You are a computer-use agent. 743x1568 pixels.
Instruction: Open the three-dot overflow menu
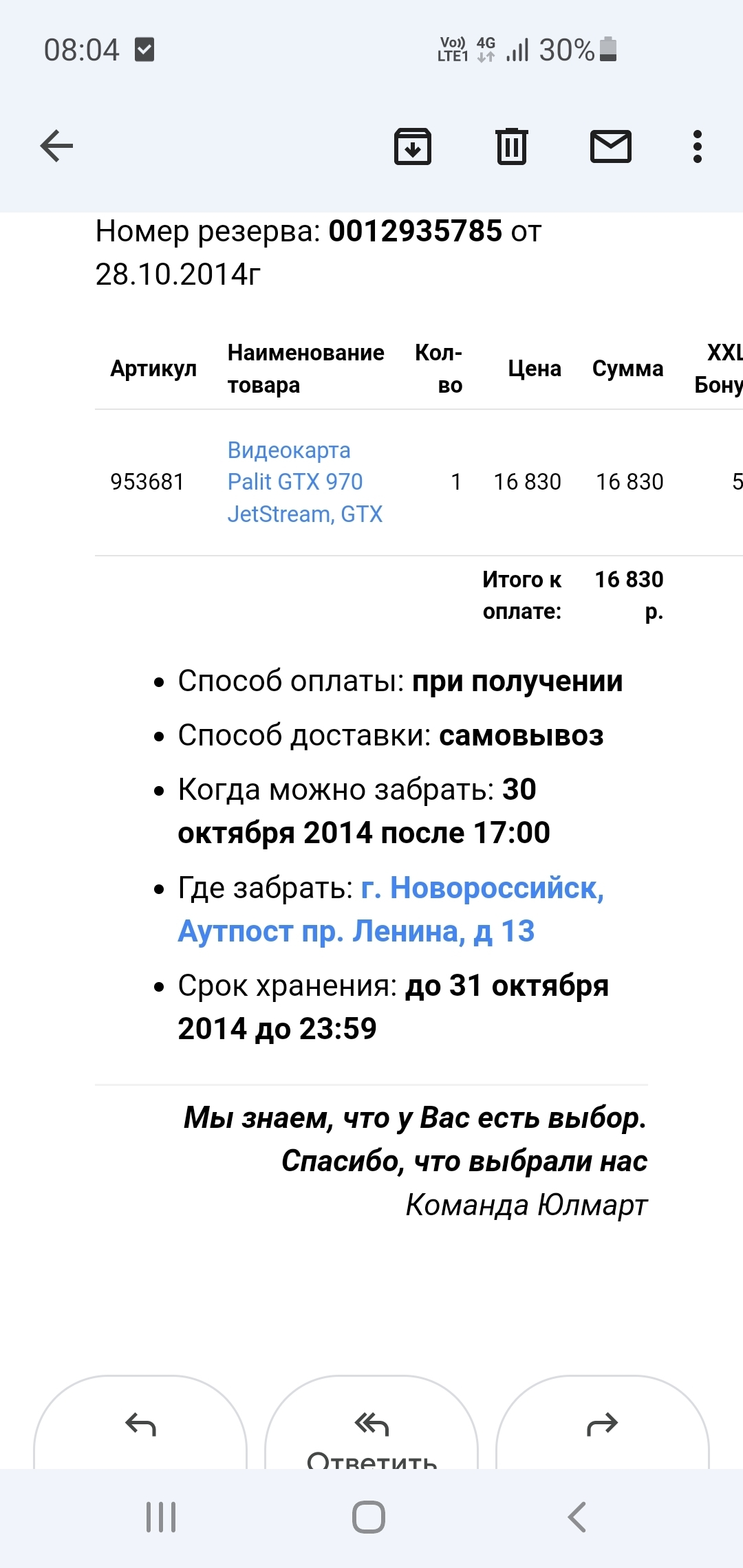[697, 146]
